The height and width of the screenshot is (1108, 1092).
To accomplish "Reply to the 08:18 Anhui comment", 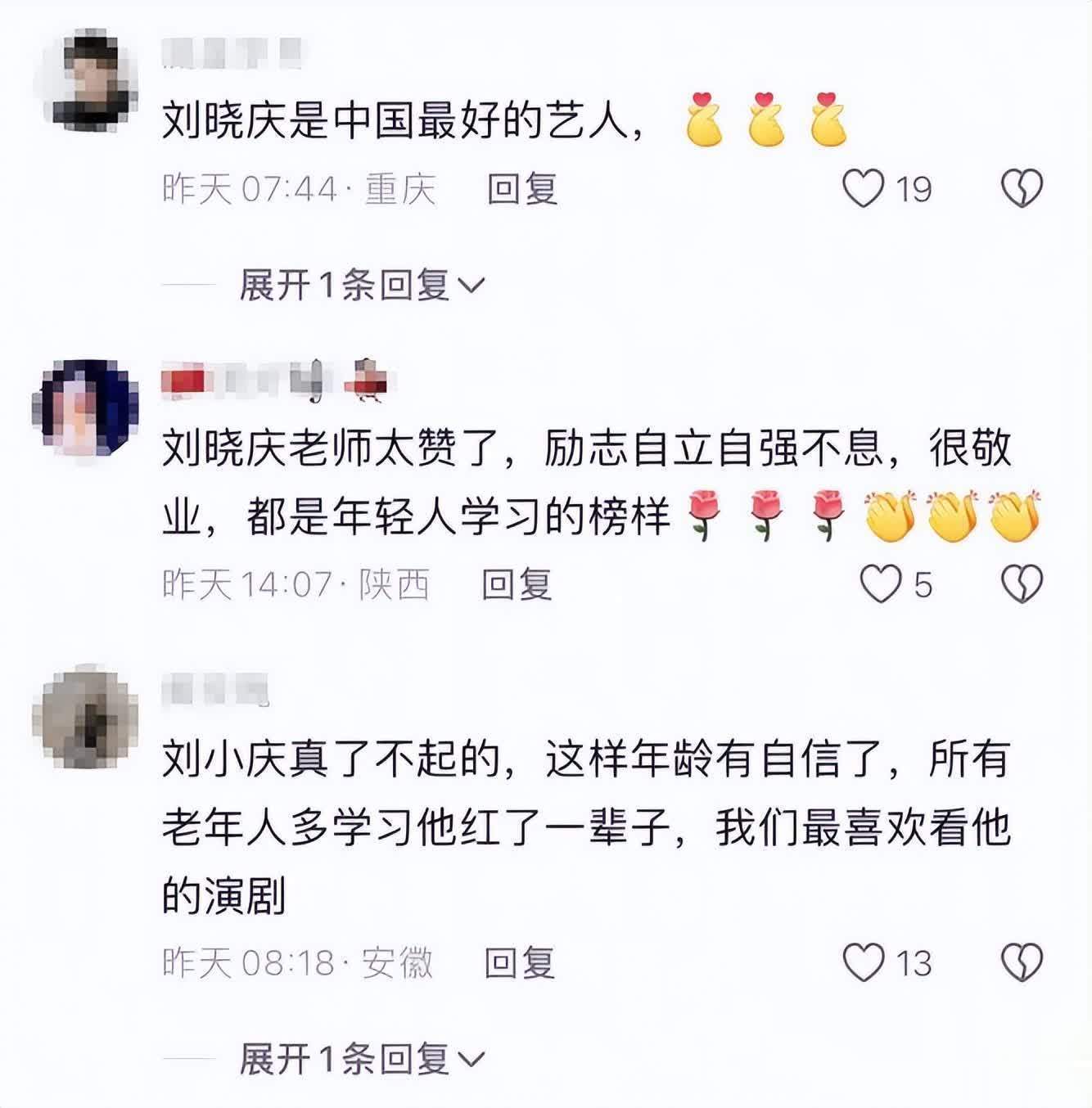I will (520, 962).
